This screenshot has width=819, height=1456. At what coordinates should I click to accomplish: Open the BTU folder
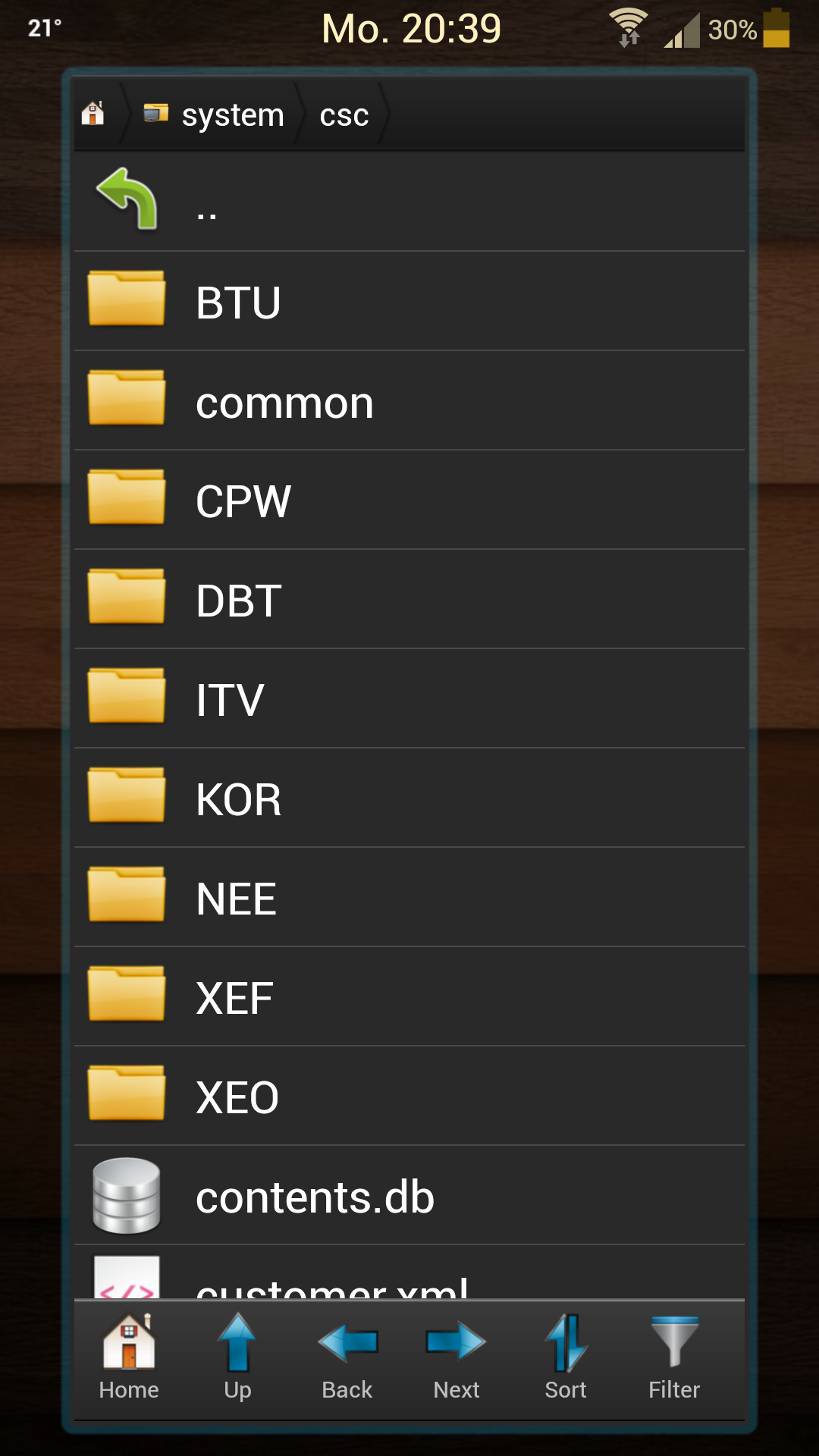pos(409,301)
